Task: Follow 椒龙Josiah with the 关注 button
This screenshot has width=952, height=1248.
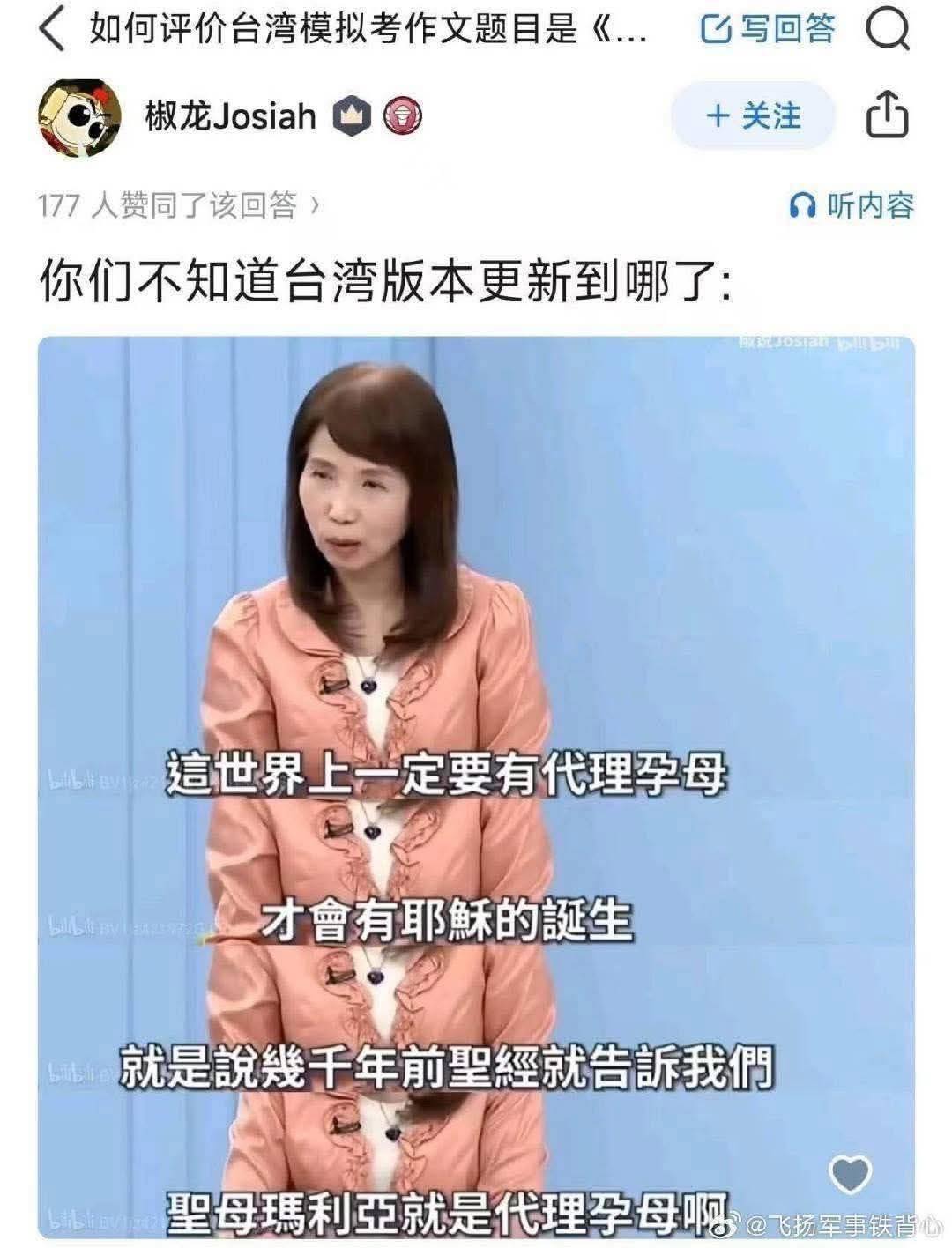Action: coord(754,115)
